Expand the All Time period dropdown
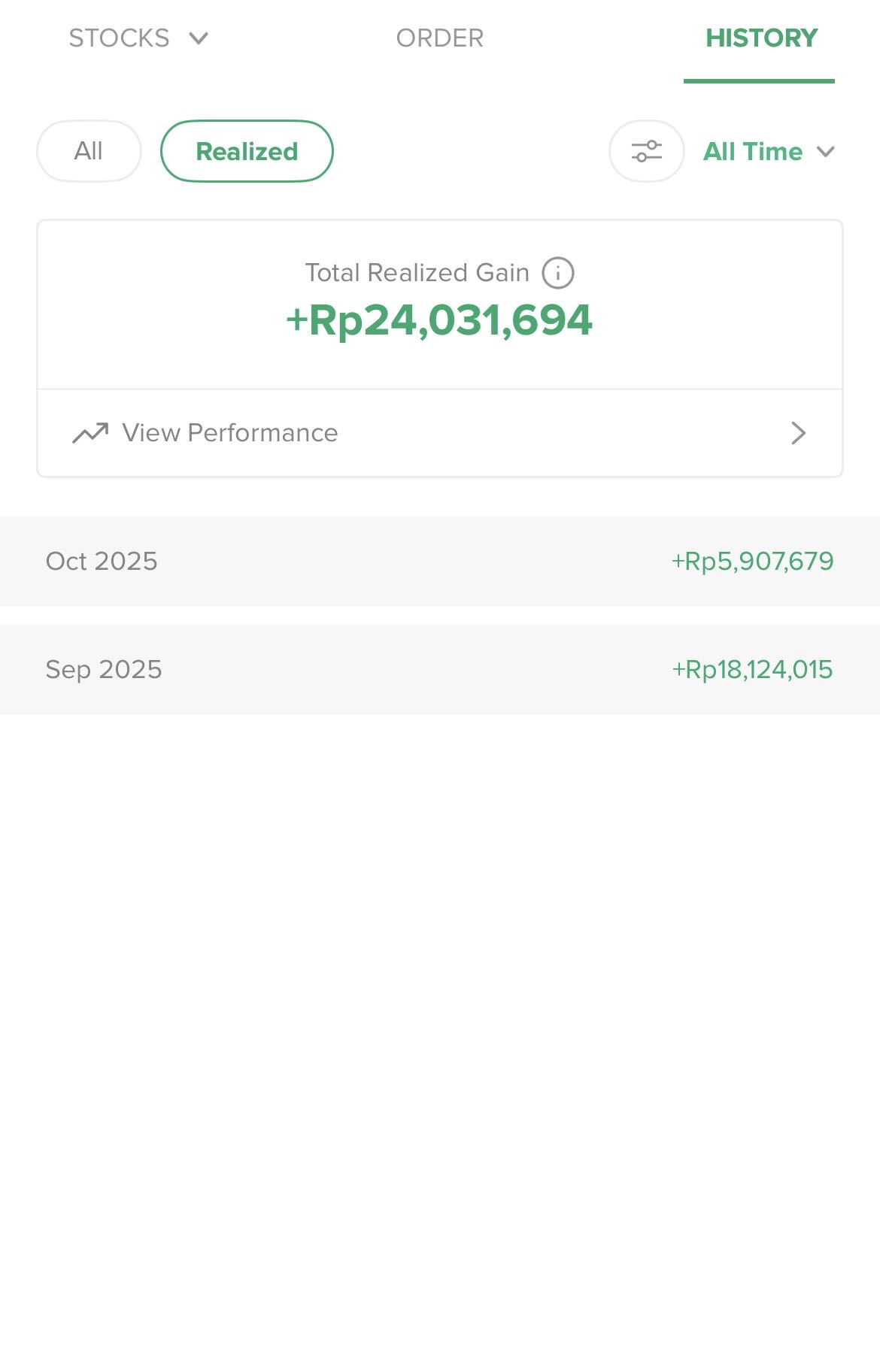 (769, 152)
